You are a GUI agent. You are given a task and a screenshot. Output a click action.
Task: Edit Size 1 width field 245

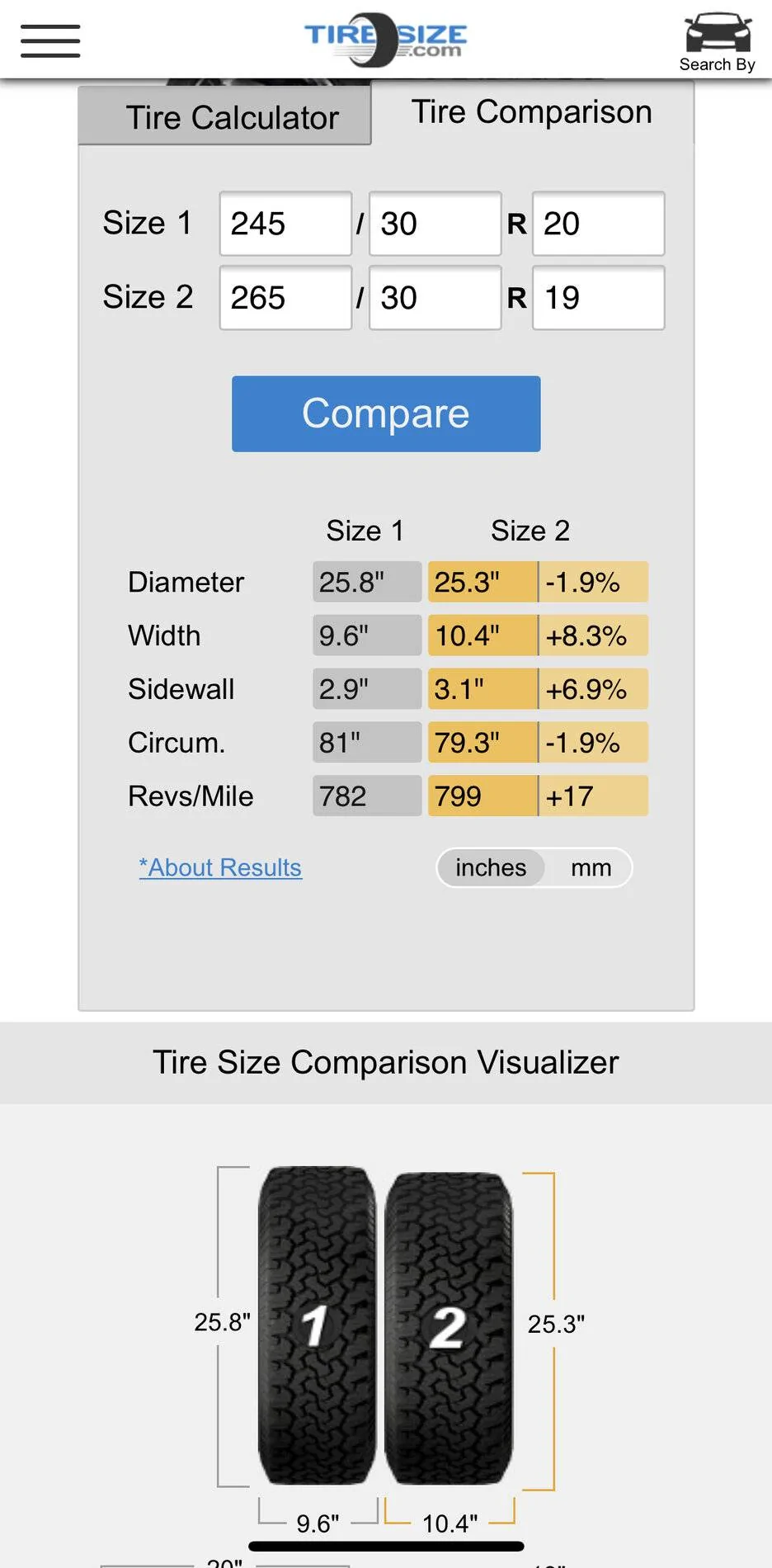coord(285,224)
